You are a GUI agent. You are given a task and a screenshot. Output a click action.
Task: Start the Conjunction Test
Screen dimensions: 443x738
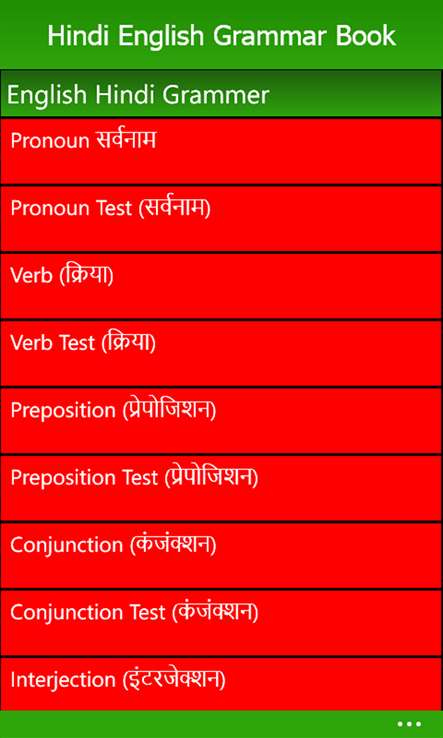(x=221, y=622)
